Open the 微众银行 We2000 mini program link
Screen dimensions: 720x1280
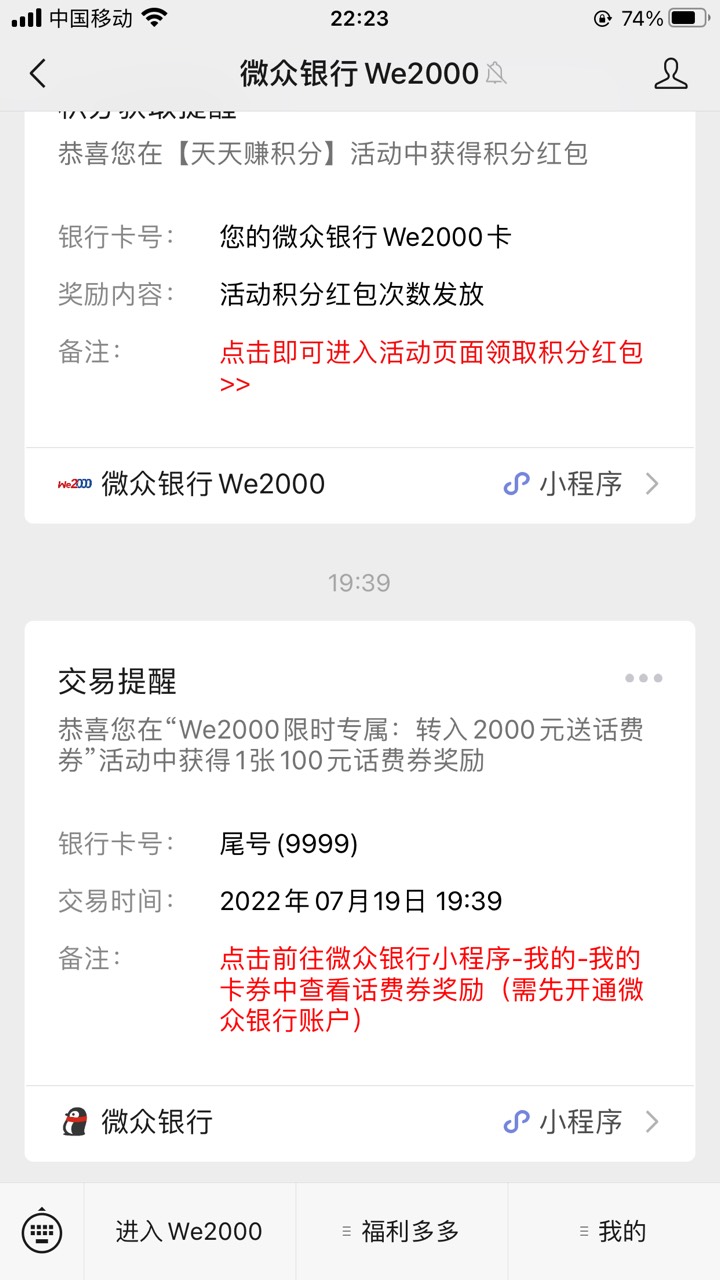360,484
